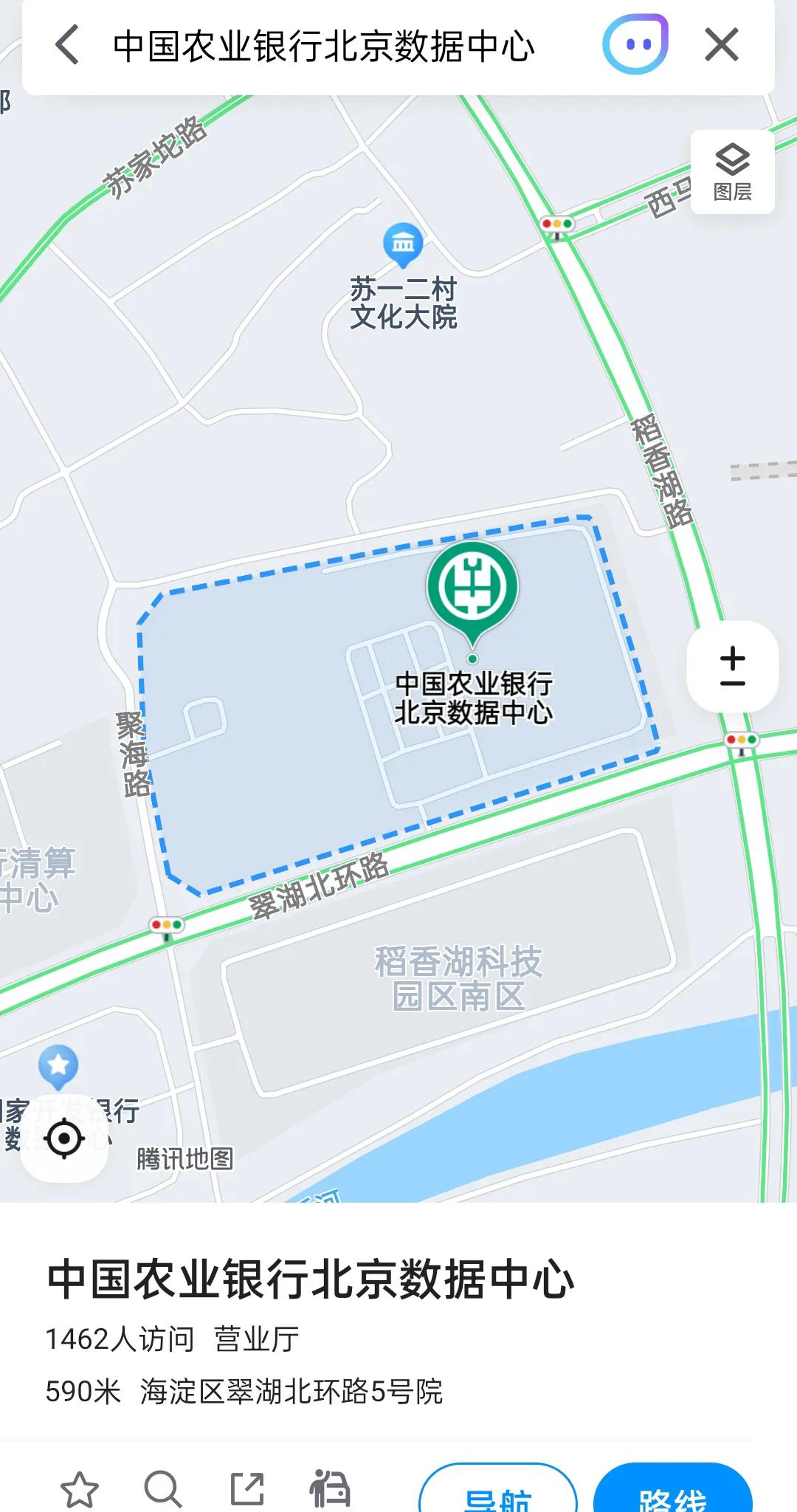Screen dimensions: 797x1512
Task: Open the taxi ride icon
Action: click(330, 1489)
